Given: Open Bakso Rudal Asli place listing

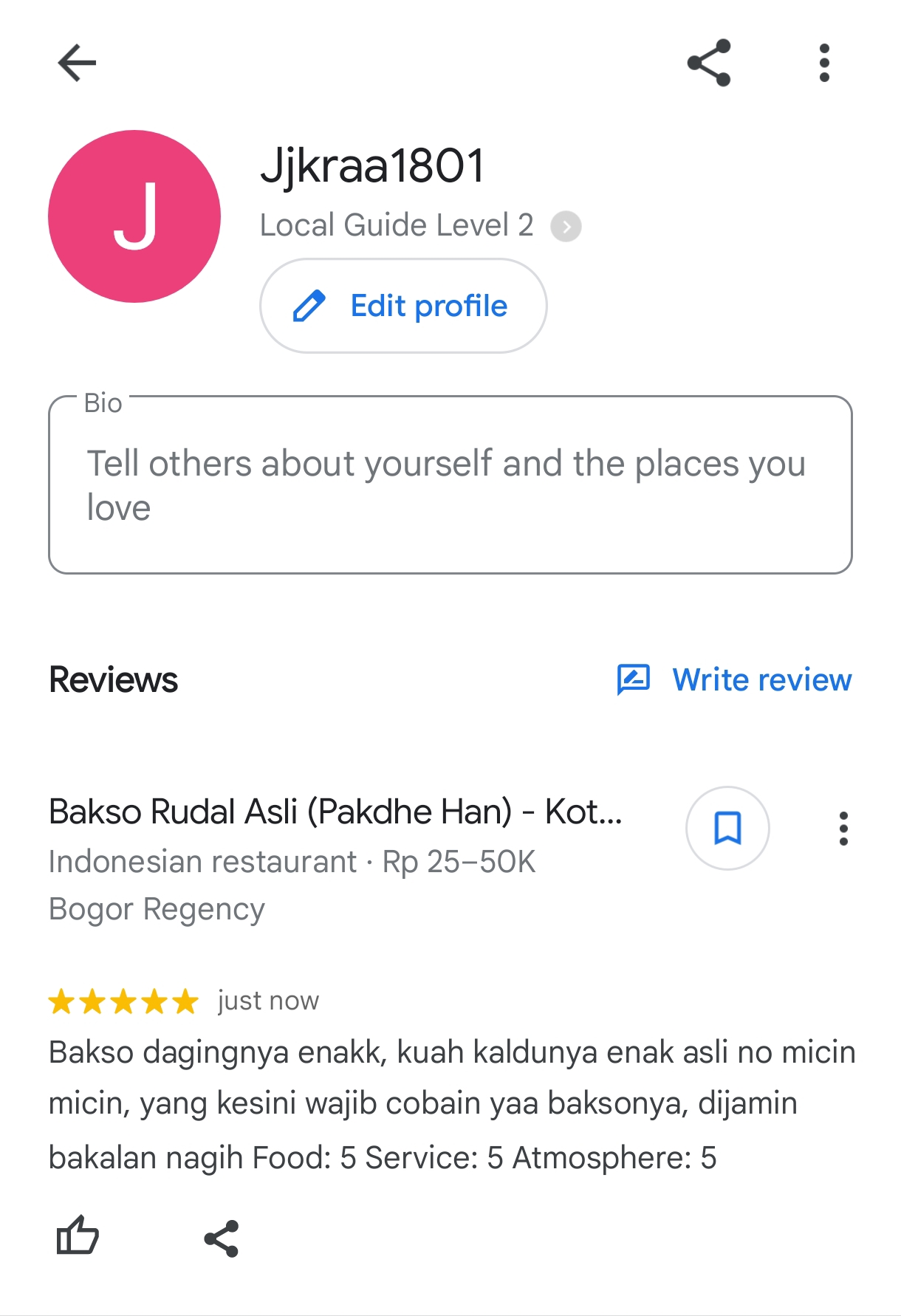Looking at the screenshot, I should 335,812.
